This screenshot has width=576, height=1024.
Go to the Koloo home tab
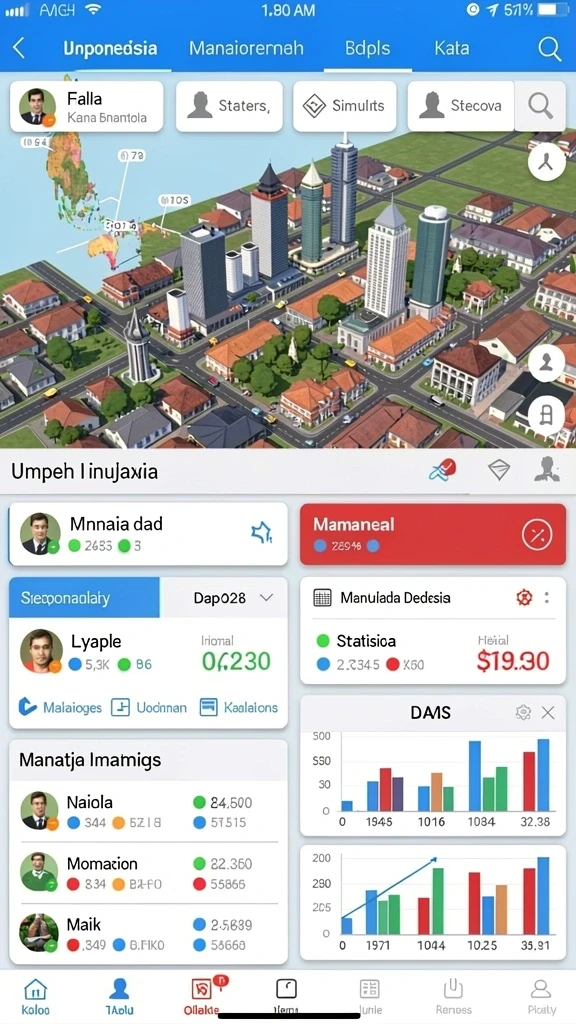[x=35, y=997]
